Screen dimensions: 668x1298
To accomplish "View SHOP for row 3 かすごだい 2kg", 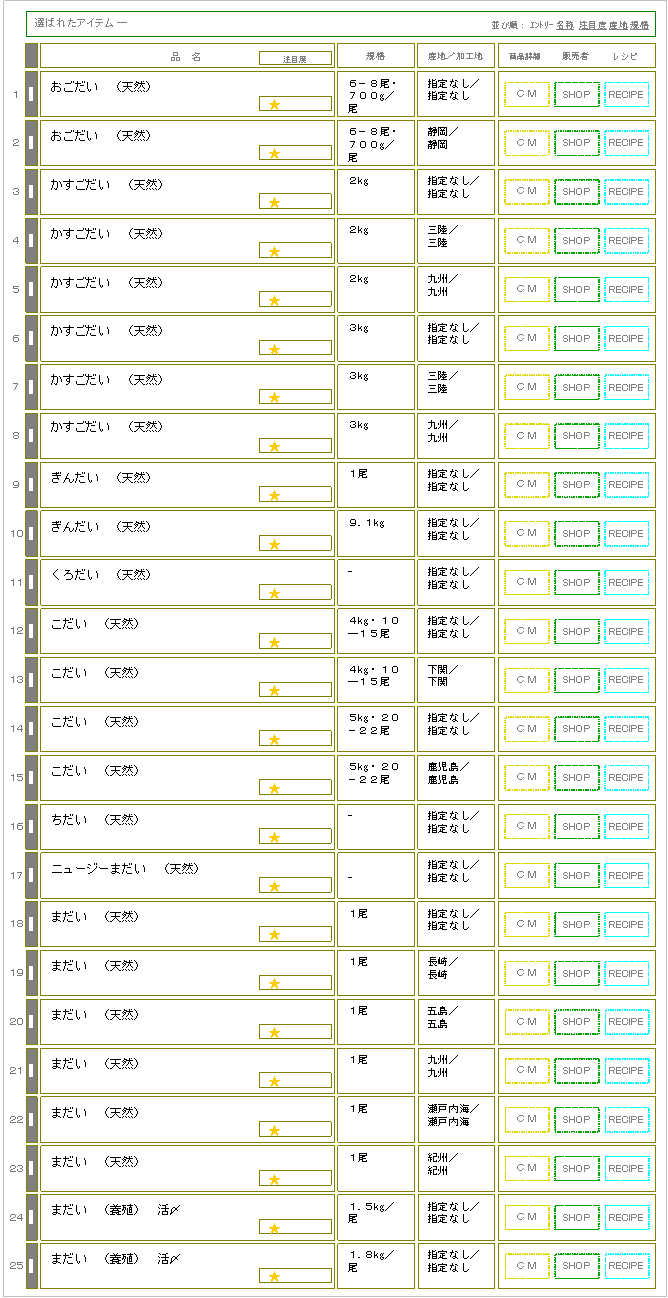I will [576, 191].
